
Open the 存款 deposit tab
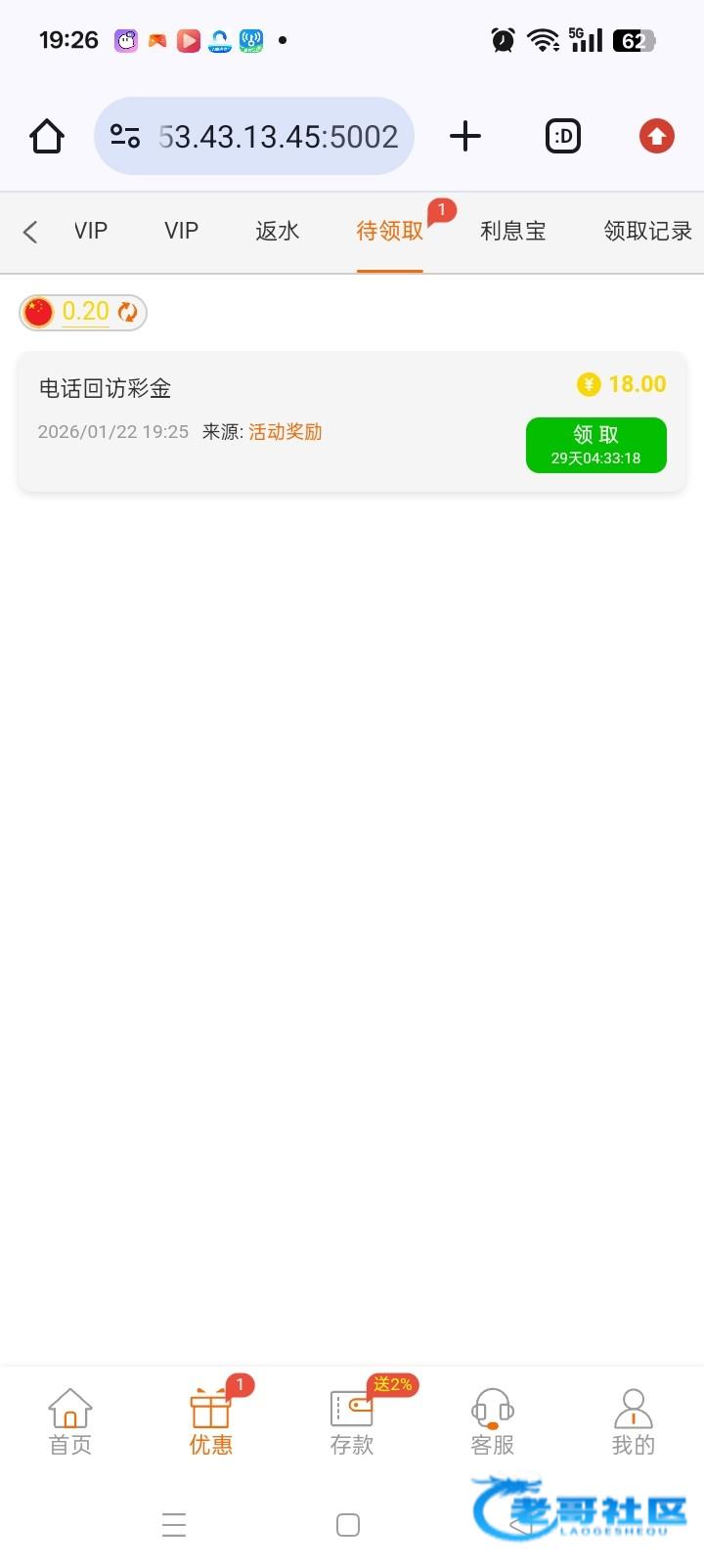[352, 1422]
